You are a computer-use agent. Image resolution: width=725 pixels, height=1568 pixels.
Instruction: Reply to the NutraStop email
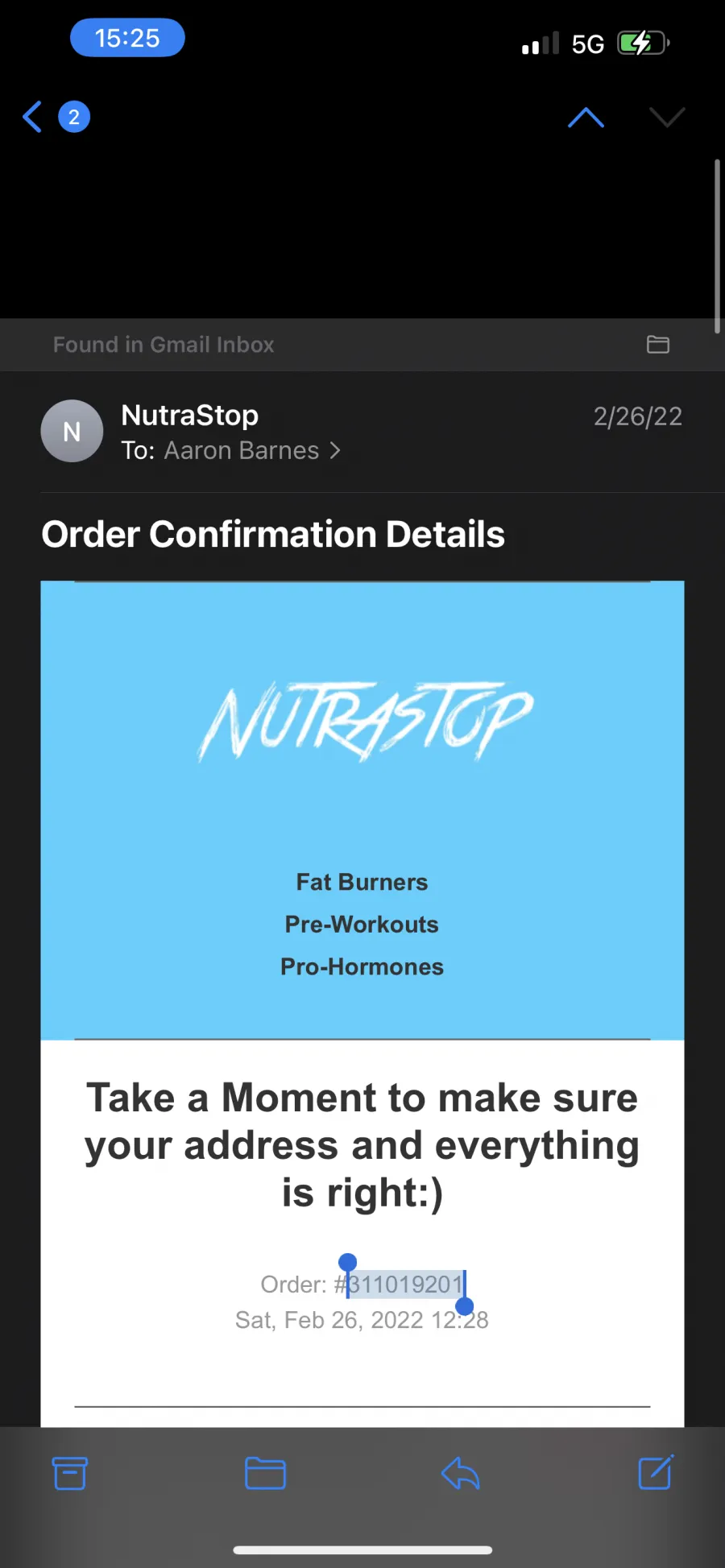pos(461,1473)
